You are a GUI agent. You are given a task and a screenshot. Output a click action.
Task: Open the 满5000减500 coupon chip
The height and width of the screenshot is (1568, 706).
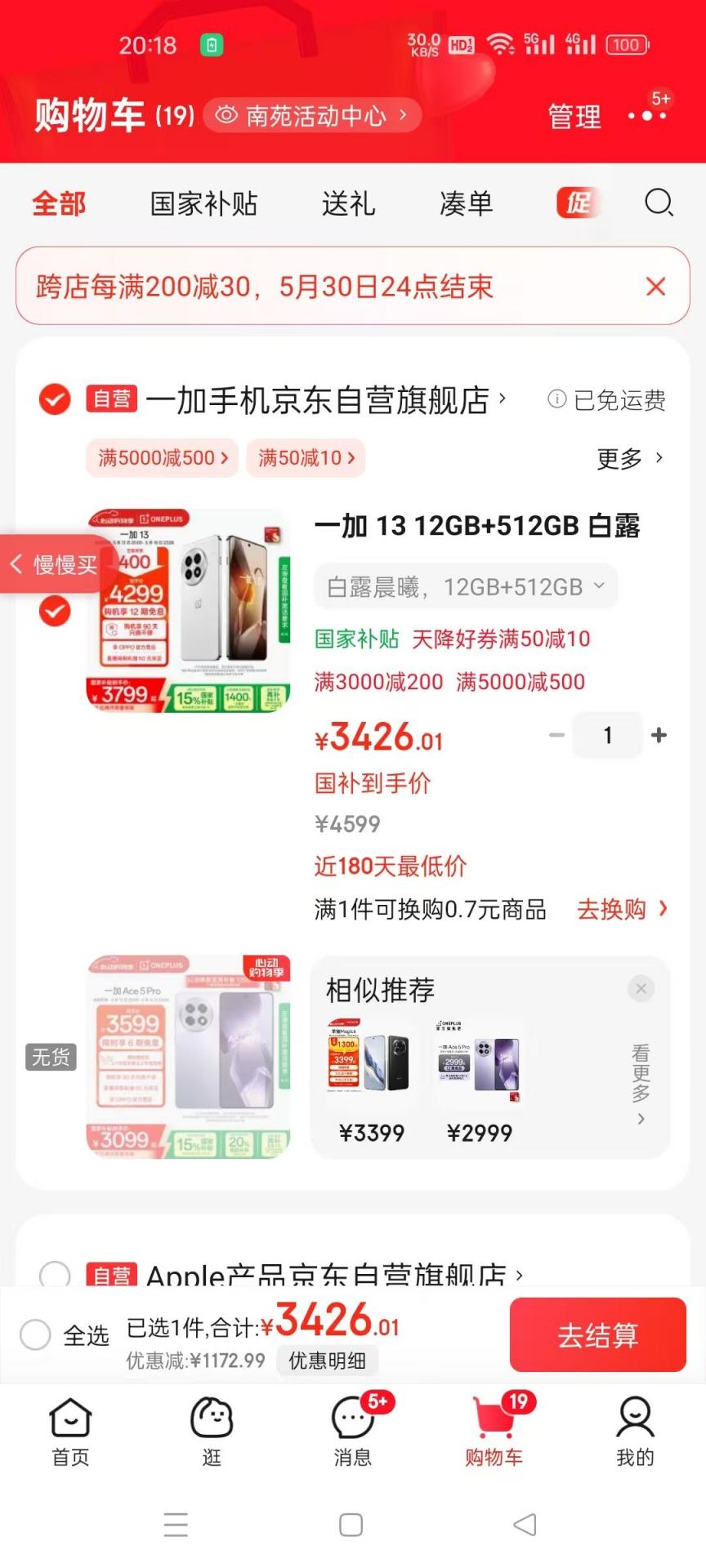163,458
